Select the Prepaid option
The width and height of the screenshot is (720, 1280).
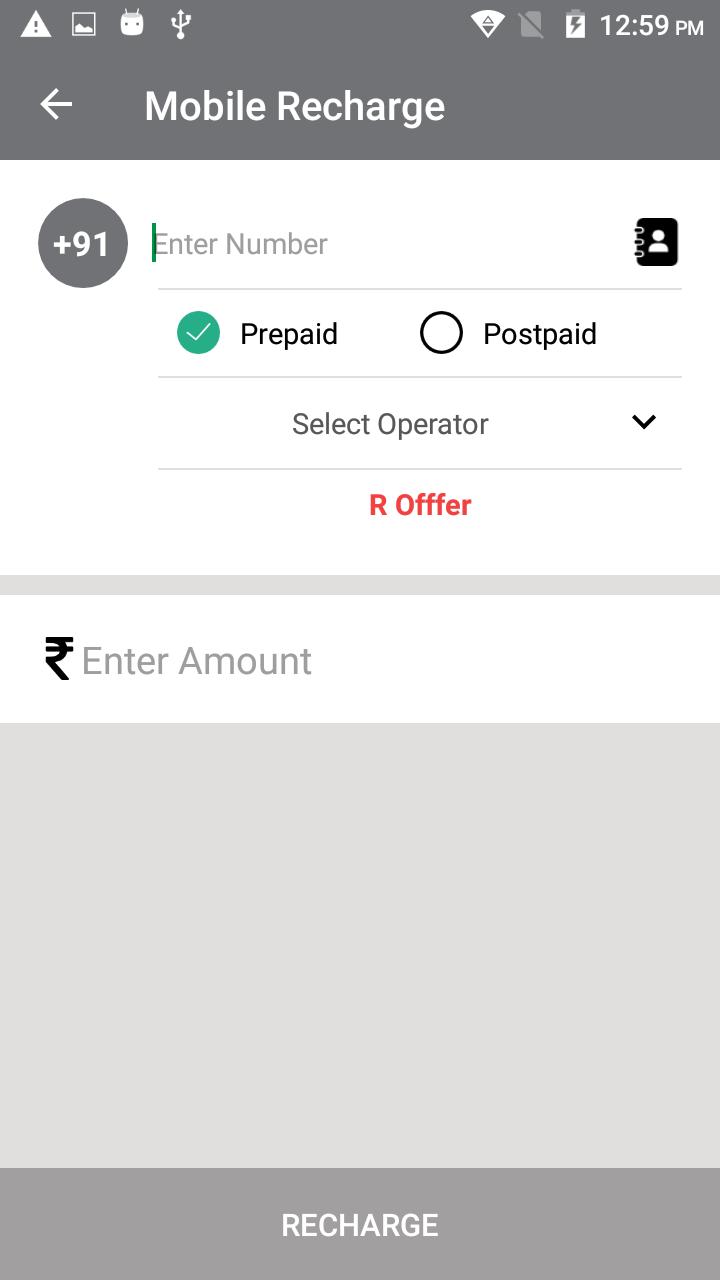click(199, 334)
